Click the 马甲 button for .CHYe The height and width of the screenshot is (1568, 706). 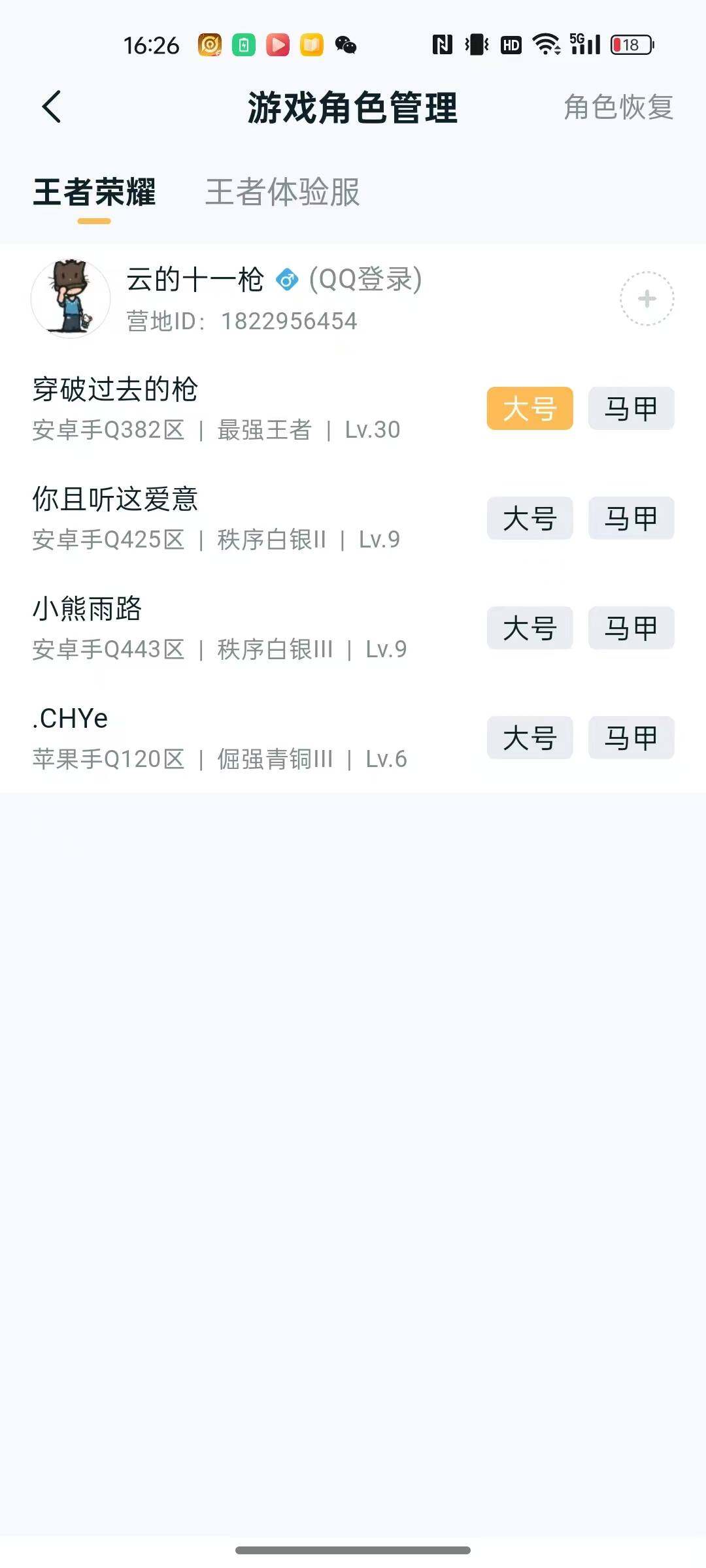point(630,738)
